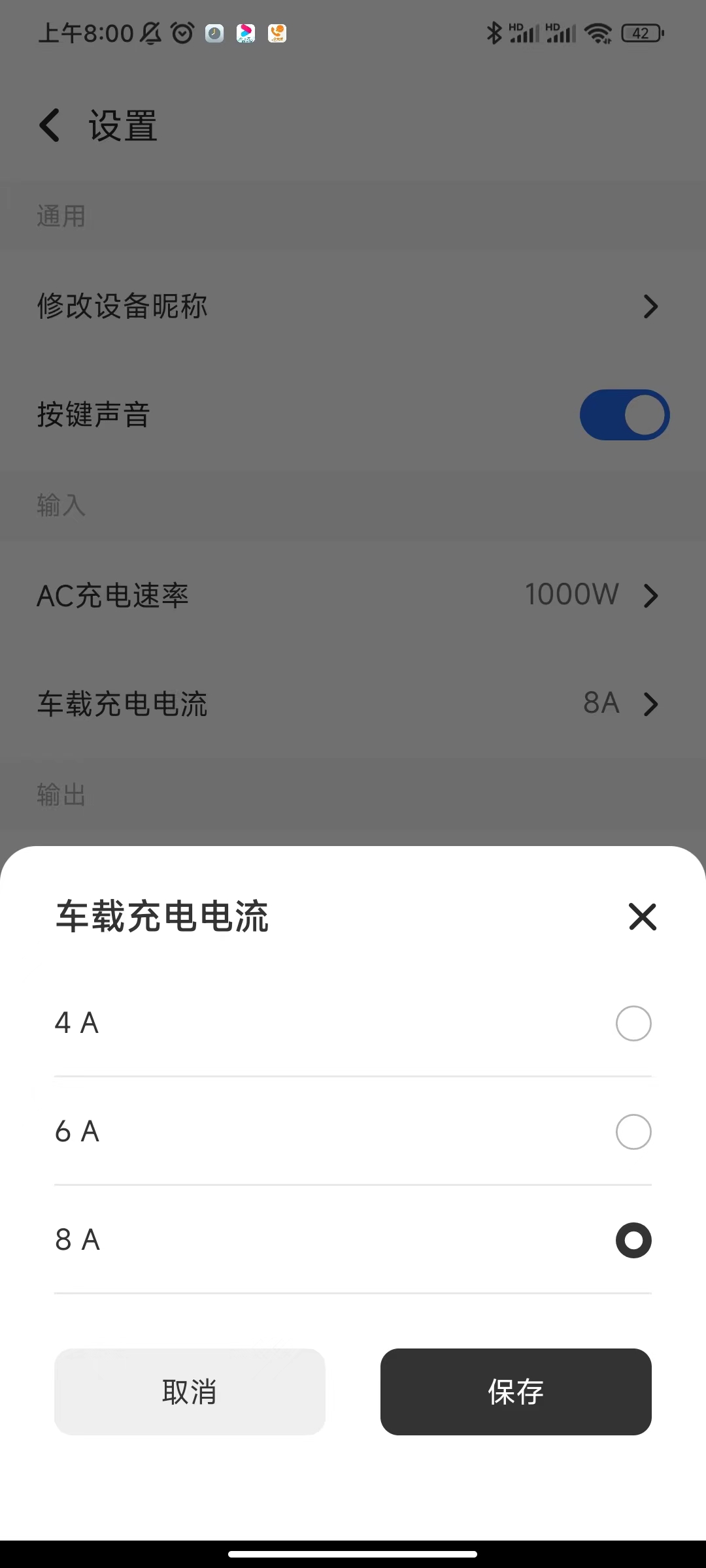The image size is (706, 1568).
Task: Save the selection with 保存
Action: click(x=516, y=1392)
